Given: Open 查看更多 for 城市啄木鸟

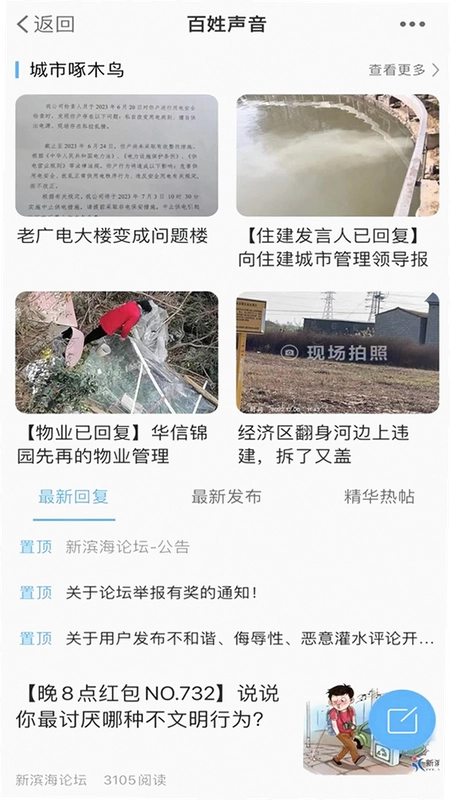Looking at the screenshot, I should click(x=403, y=70).
